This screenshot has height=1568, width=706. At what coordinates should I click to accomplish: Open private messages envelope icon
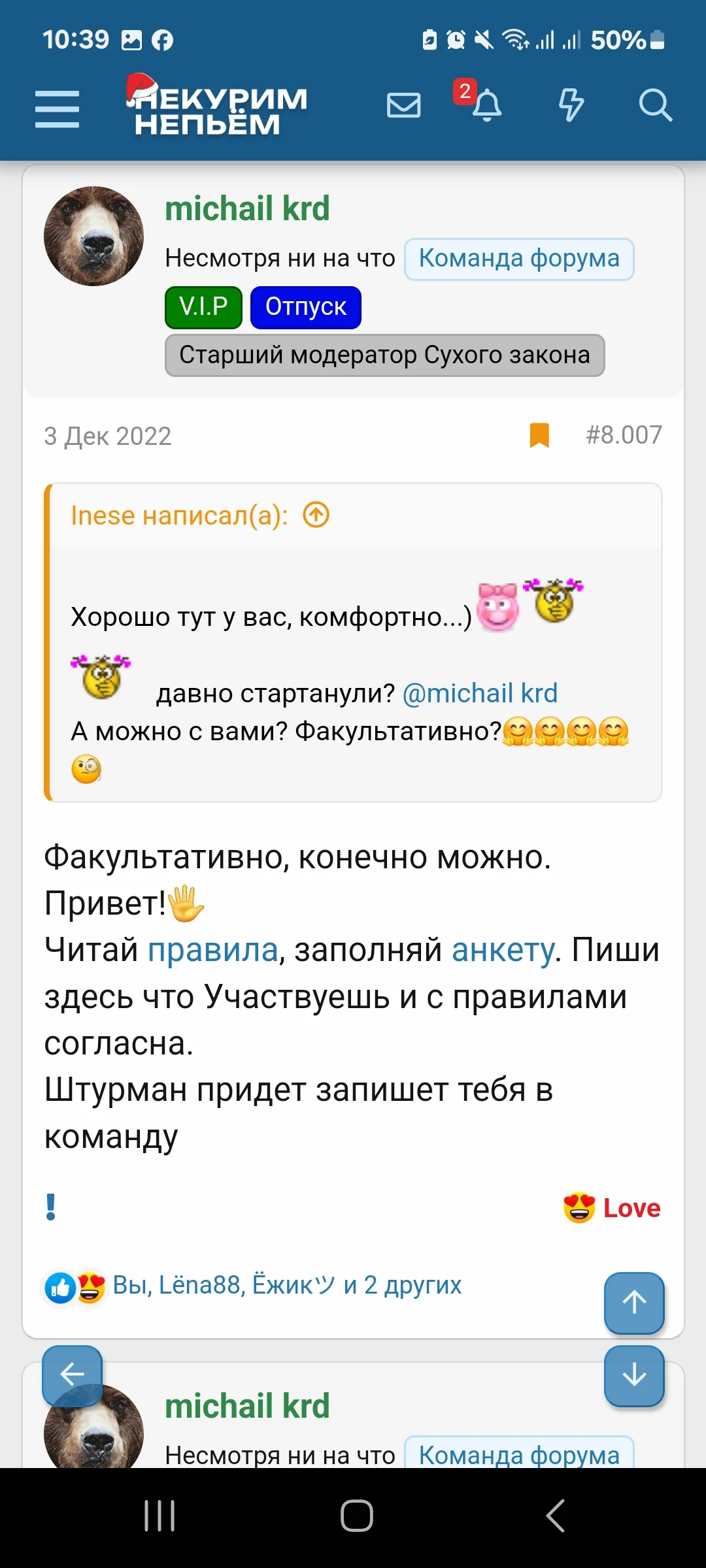click(x=403, y=105)
